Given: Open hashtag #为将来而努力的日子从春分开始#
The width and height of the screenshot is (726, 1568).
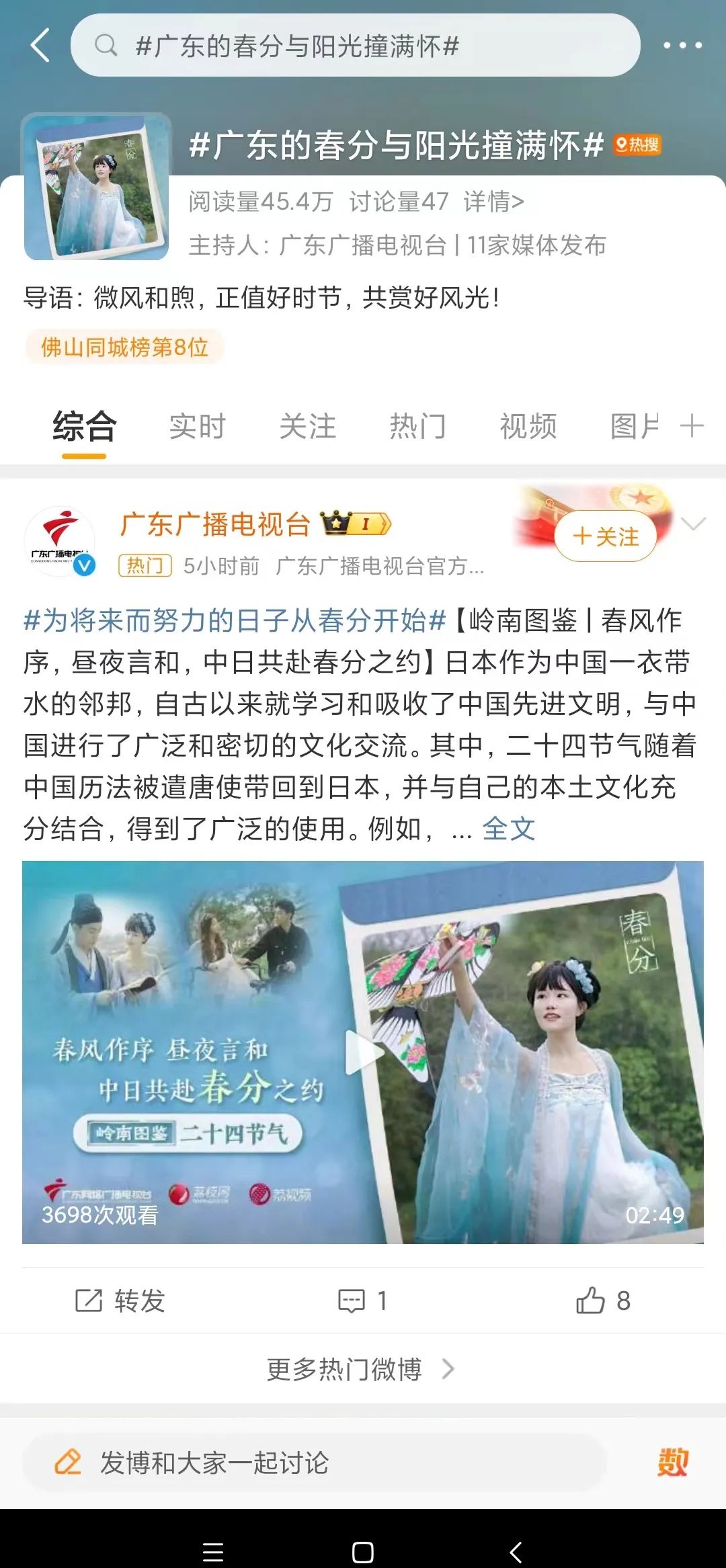Looking at the screenshot, I should tap(235, 620).
